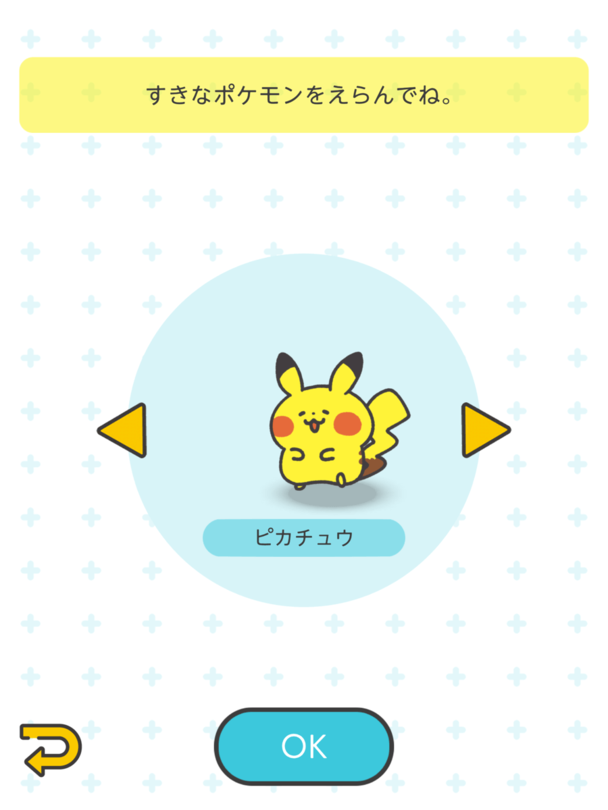608x810 pixels.
Task: Show the previous Pokémon with left arrow
Action: (124, 431)
